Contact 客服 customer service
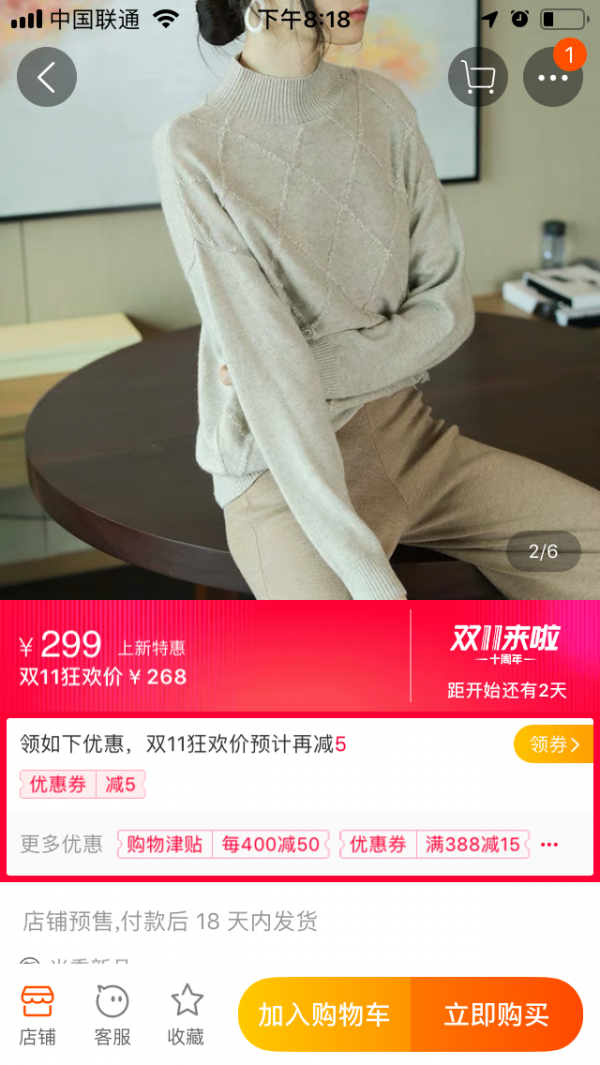This screenshot has width=600, height=1065. [112, 1015]
